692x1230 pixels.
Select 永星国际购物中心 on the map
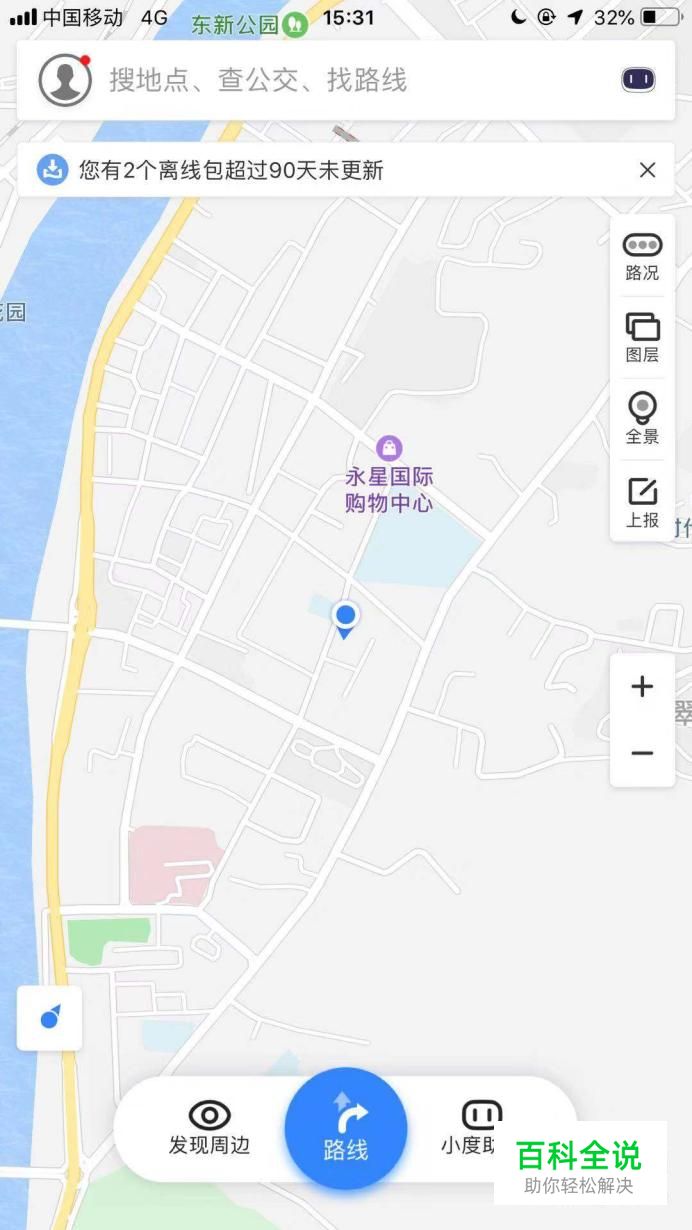pyautogui.click(x=389, y=477)
